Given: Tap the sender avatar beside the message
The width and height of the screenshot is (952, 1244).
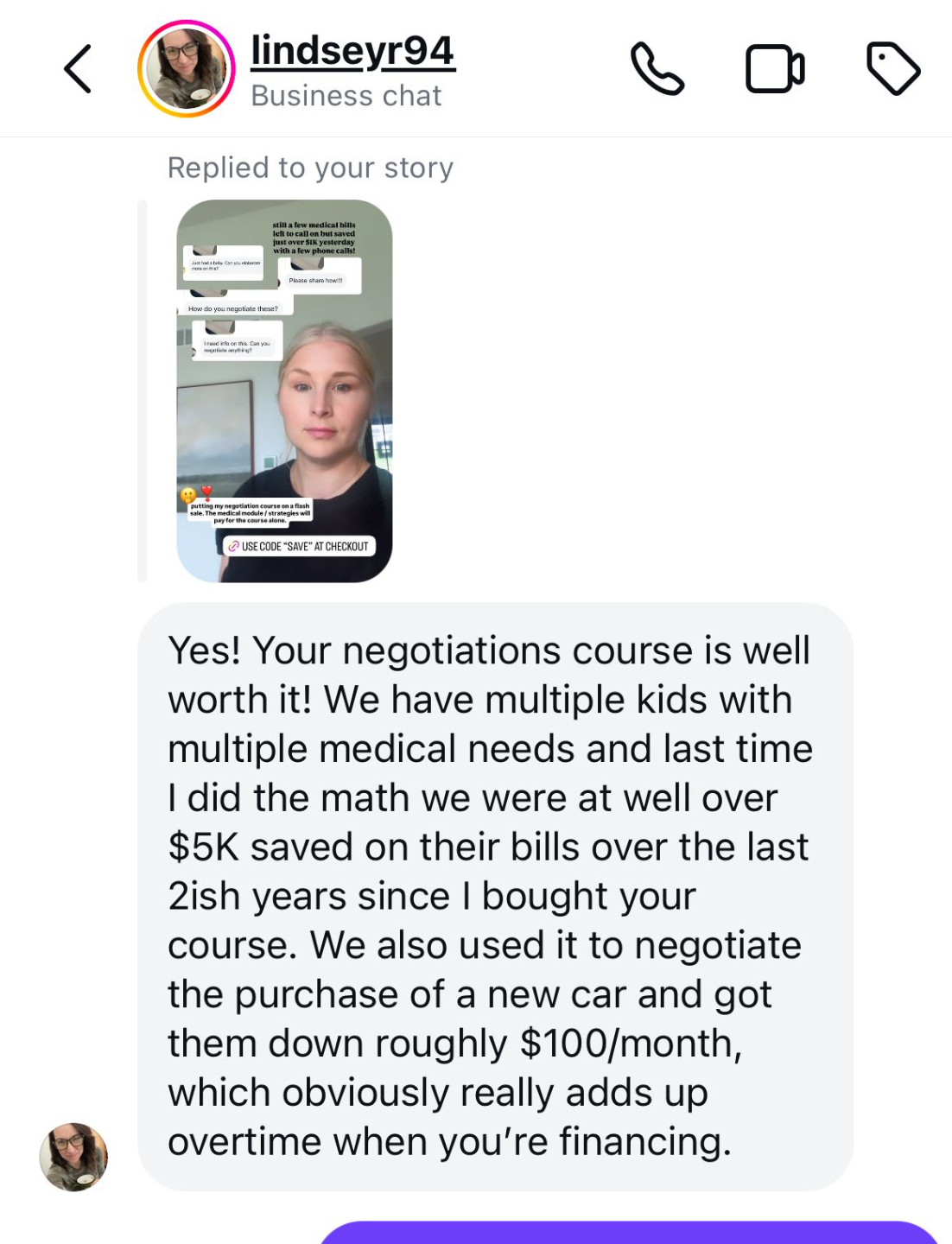Looking at the screenshot, I should (x=73, y=1157).
